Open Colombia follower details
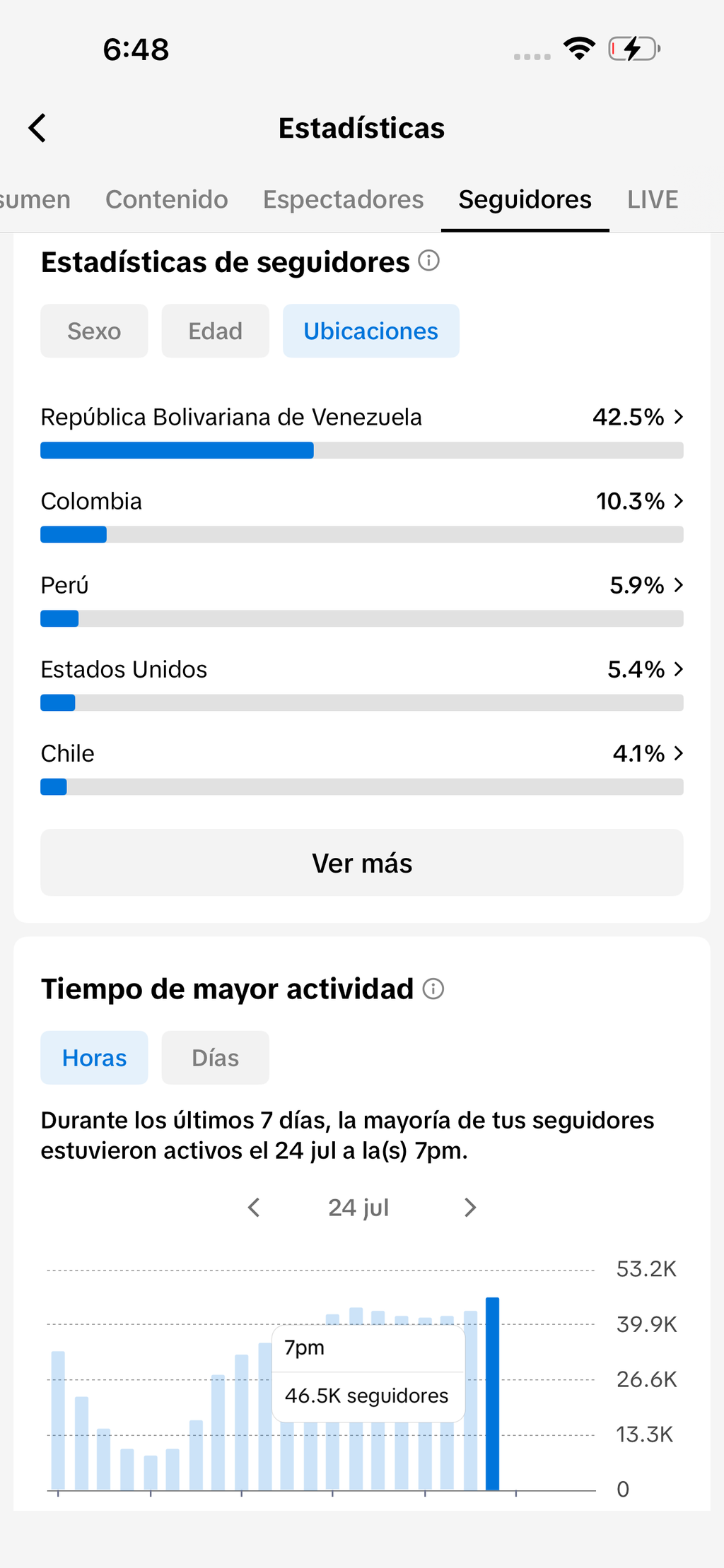The height and width of the screenshot is (1568, 724). (362, 515)
